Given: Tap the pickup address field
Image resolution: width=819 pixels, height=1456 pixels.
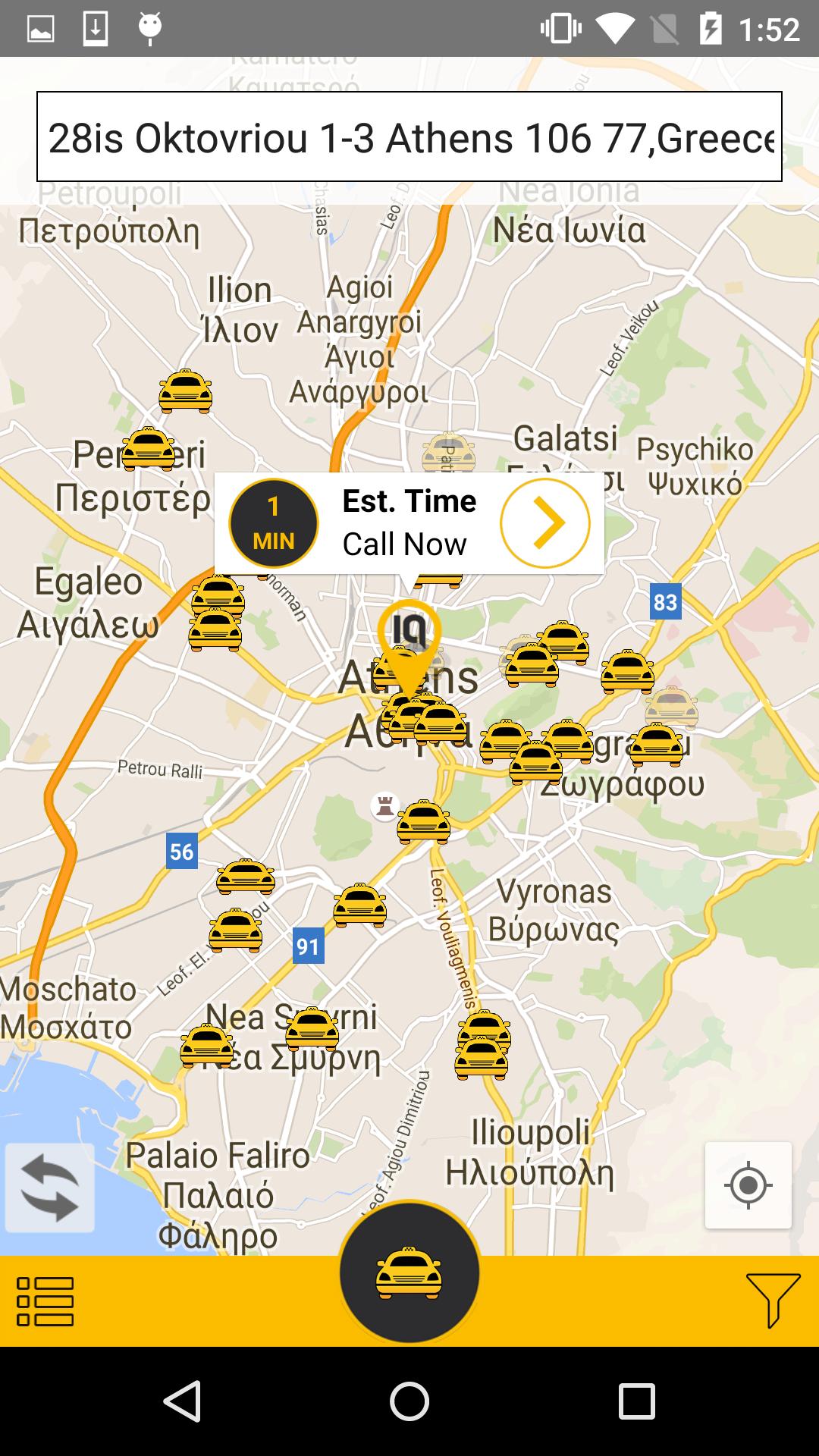Looking at the screenshot, I should pyautogui.click(x=409, y=136).
